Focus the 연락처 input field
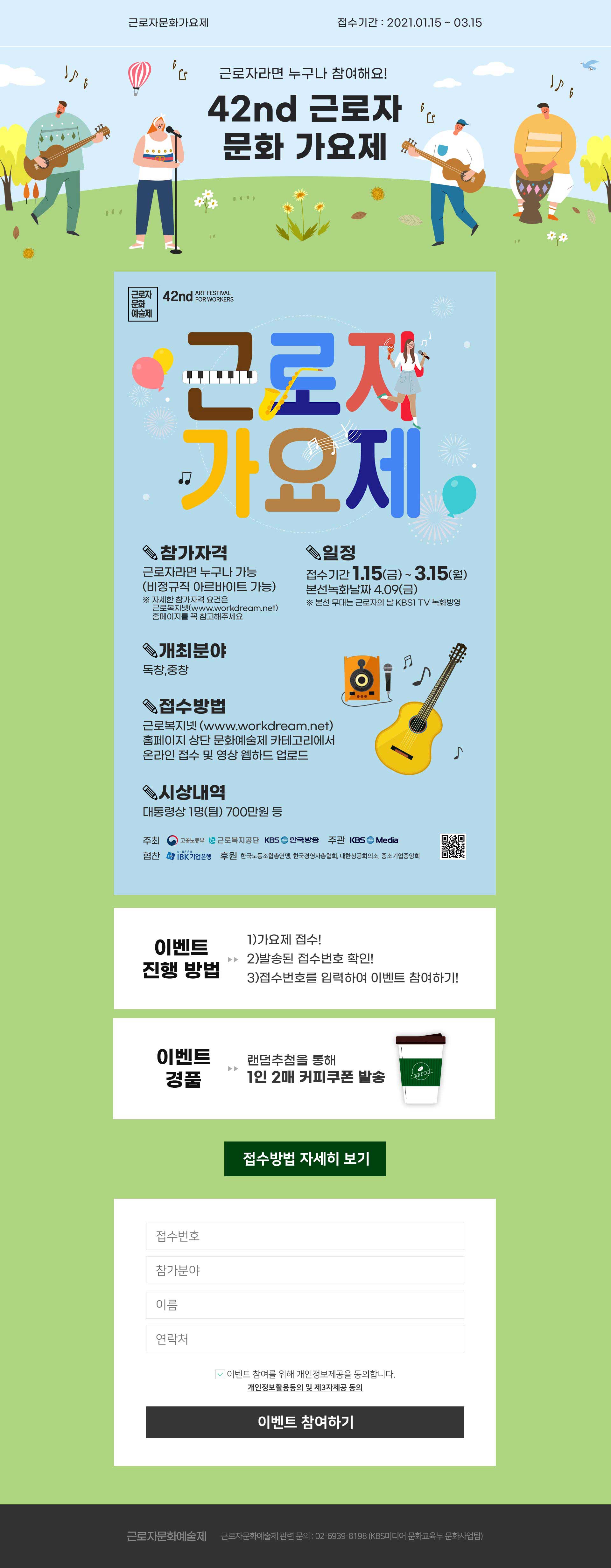The width and height of the screenshot is (611, 1568). pos(305,1339)
